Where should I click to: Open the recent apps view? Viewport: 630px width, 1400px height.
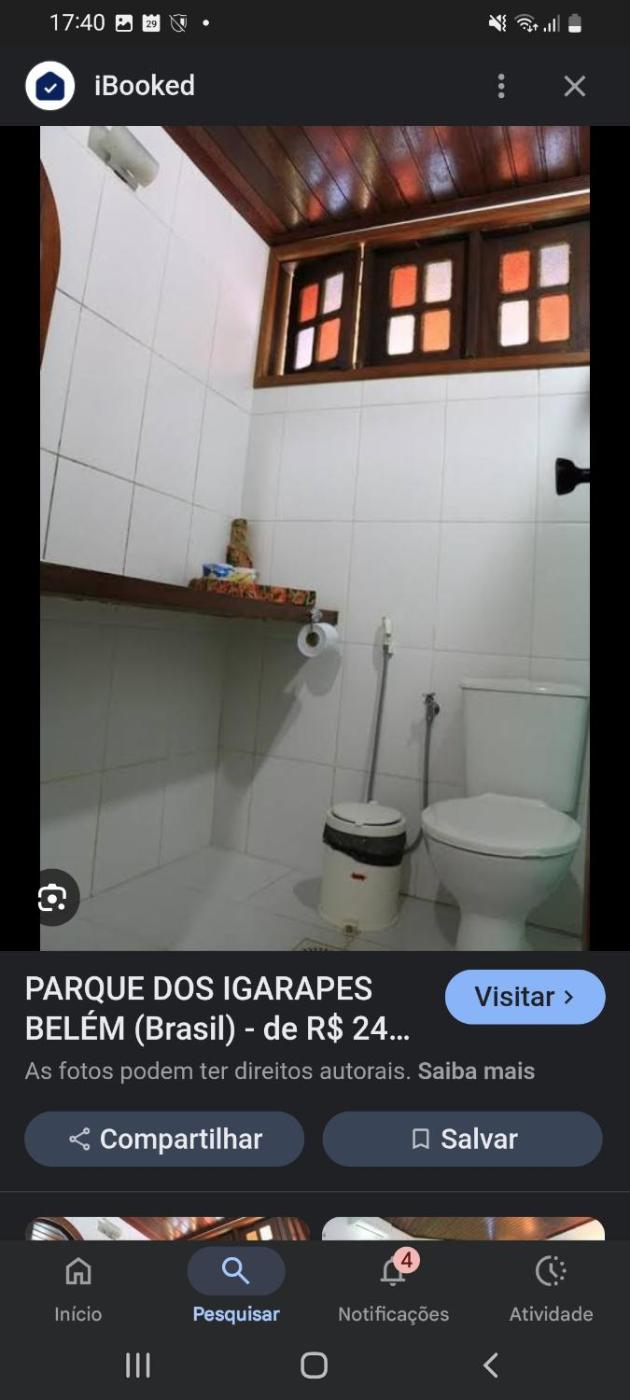click(138, 1365)
